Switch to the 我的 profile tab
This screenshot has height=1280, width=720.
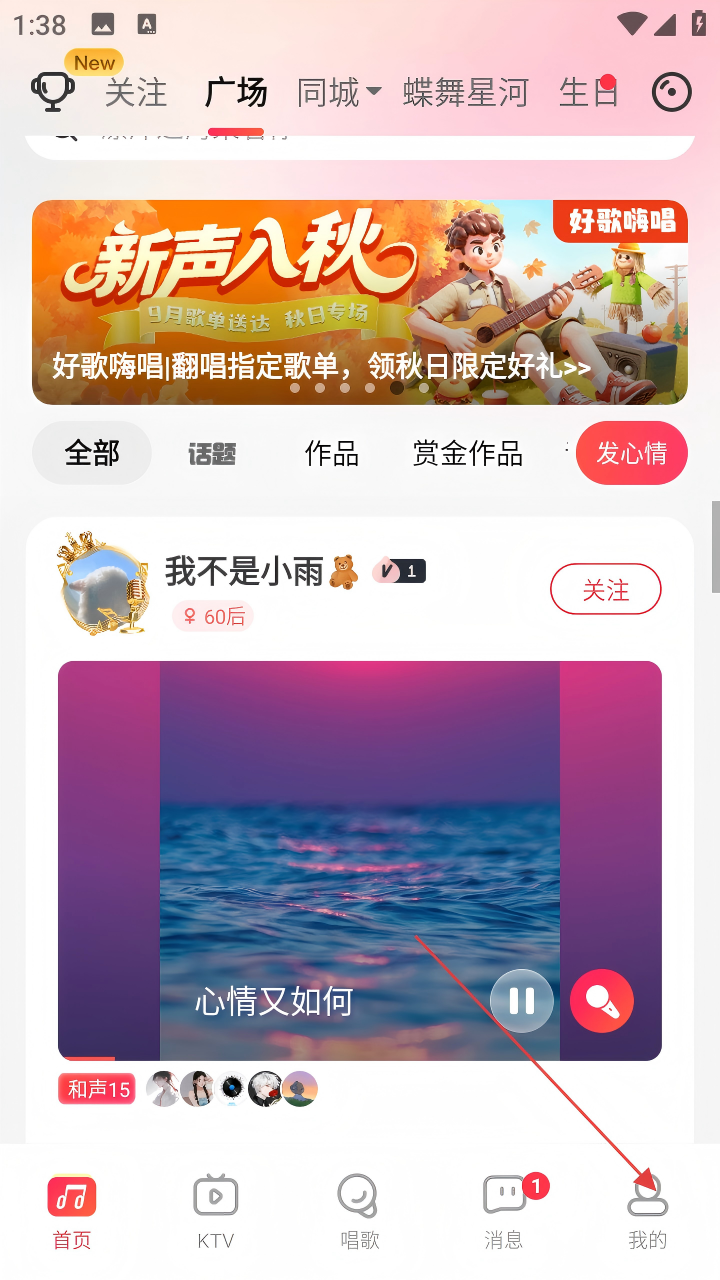tap(647, 1211)
